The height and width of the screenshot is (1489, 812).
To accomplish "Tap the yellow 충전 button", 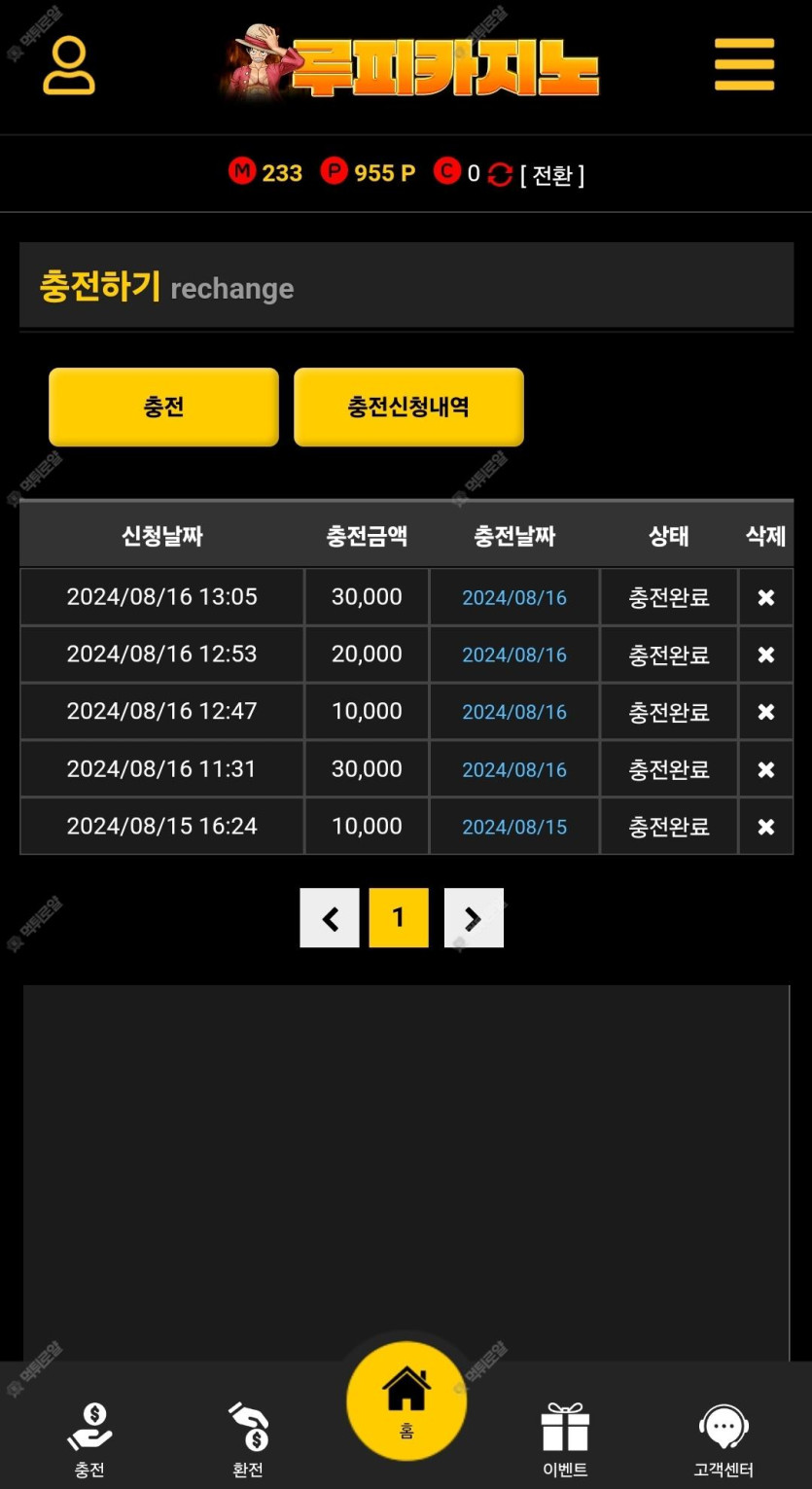I will [163, 407].
